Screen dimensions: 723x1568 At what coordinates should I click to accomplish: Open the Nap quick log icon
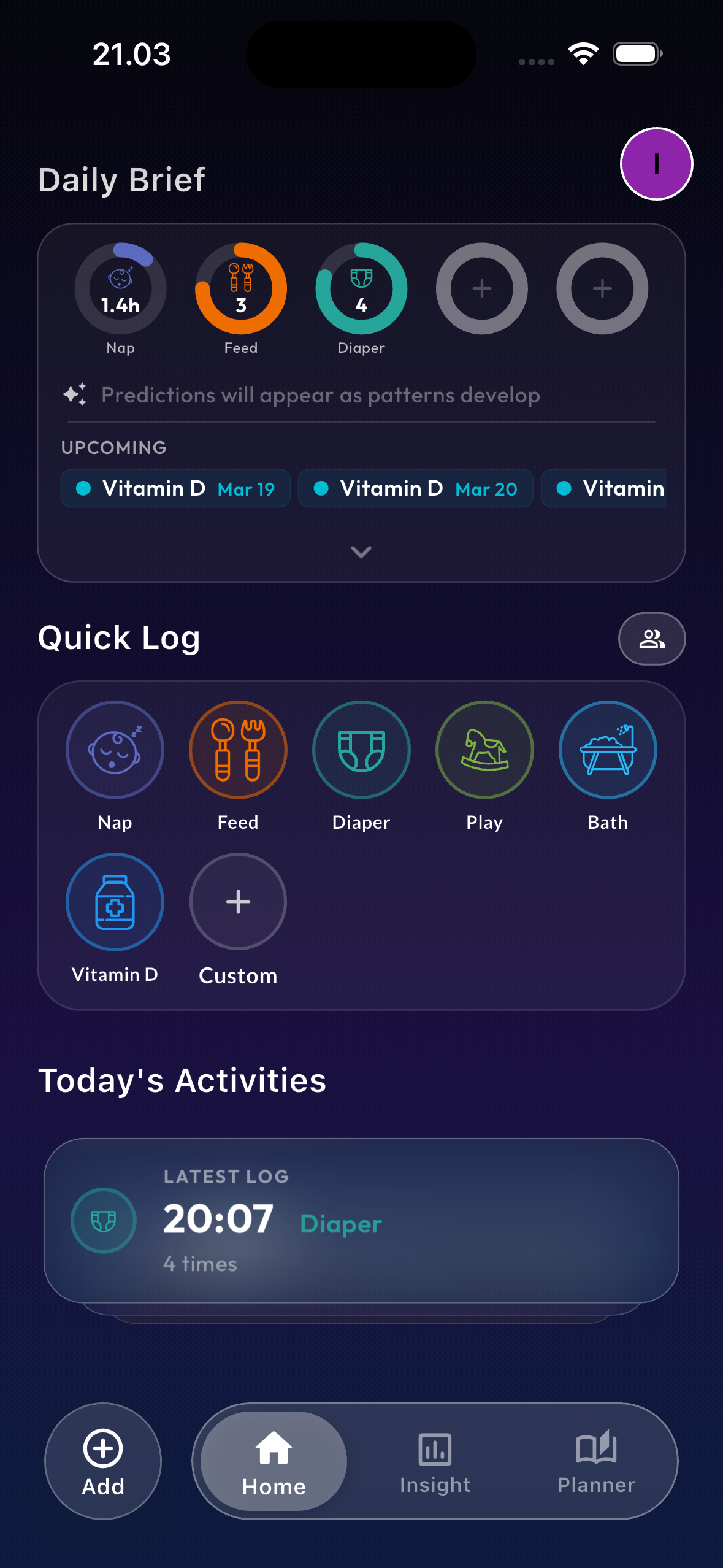tap(115, 750)
